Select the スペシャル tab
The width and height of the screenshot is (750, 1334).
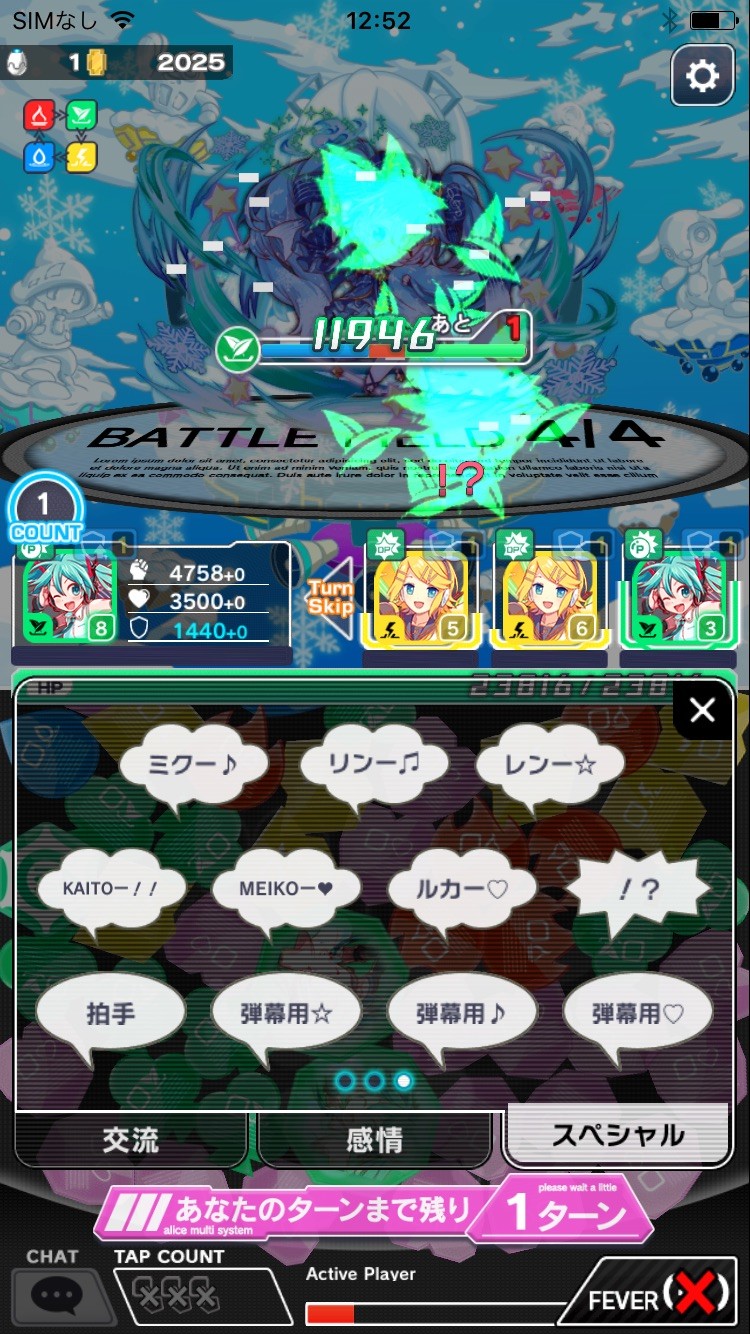click(618, 1135)
